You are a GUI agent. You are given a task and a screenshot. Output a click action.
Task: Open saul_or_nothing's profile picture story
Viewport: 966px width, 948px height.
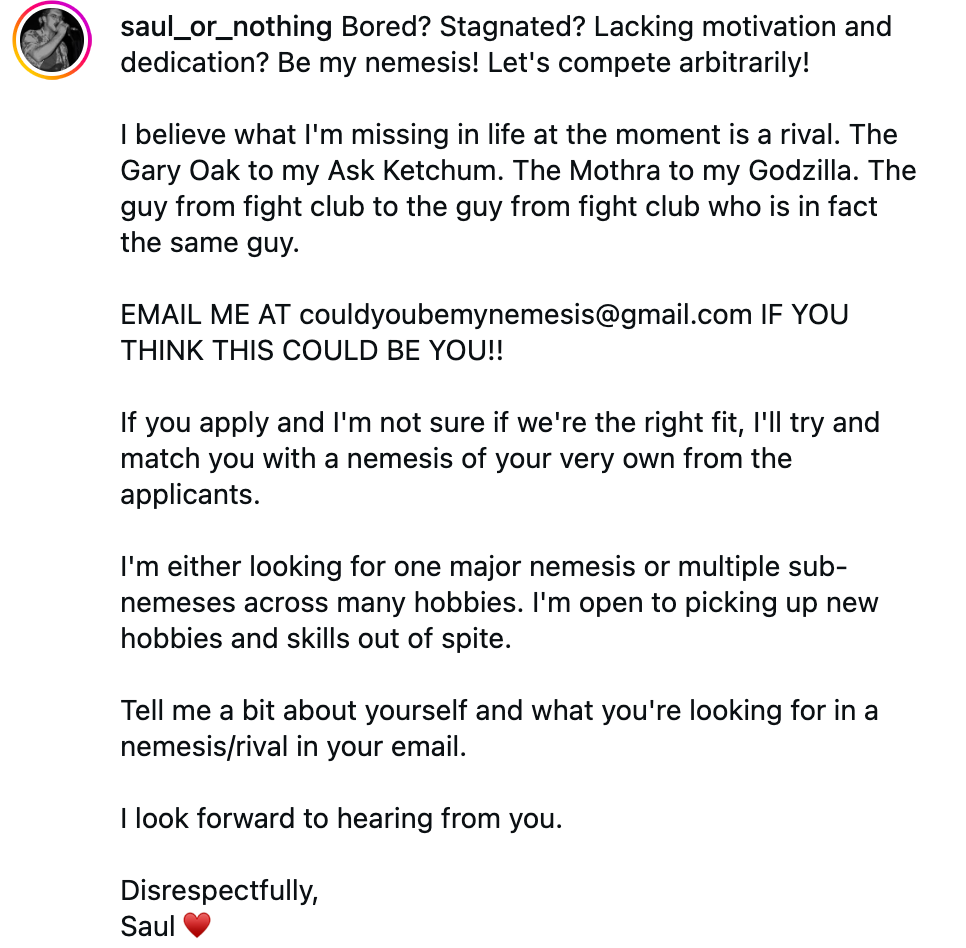point(52,41)
